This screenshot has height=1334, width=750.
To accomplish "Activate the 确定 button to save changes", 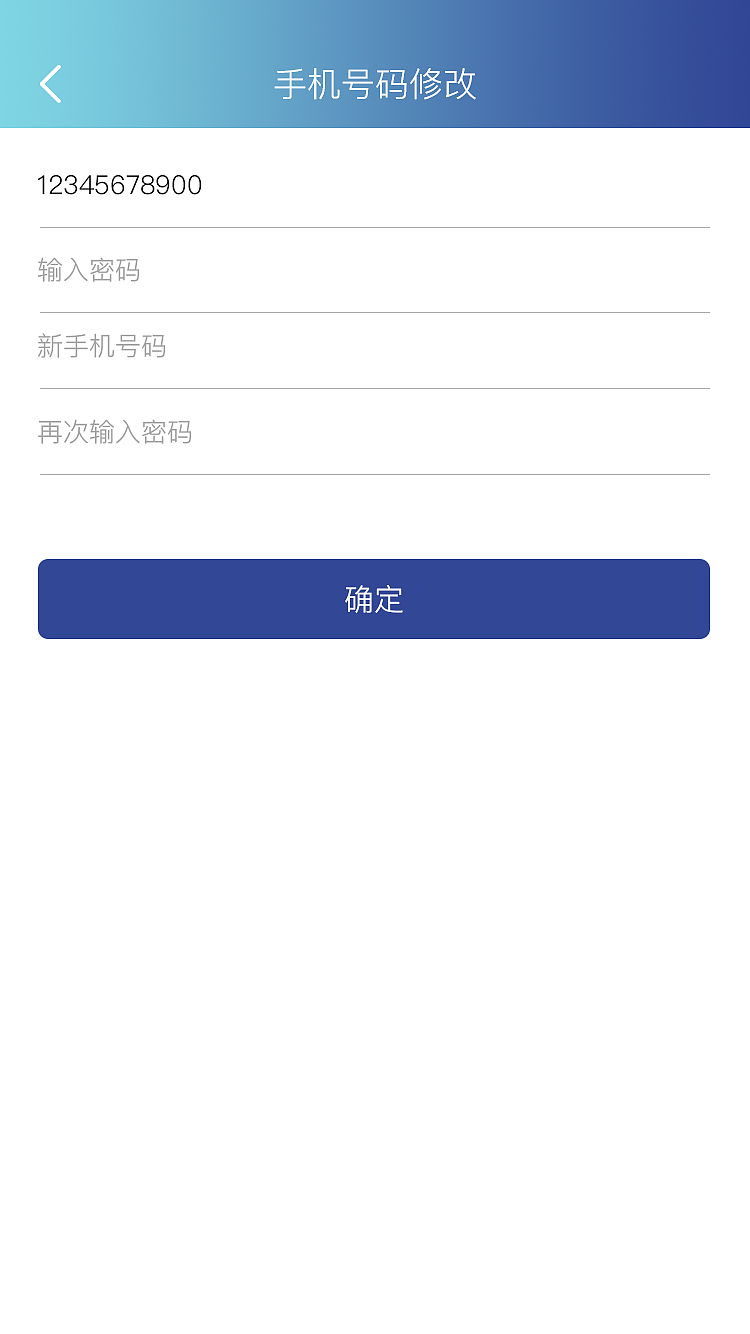I will (x=374, y=599).
